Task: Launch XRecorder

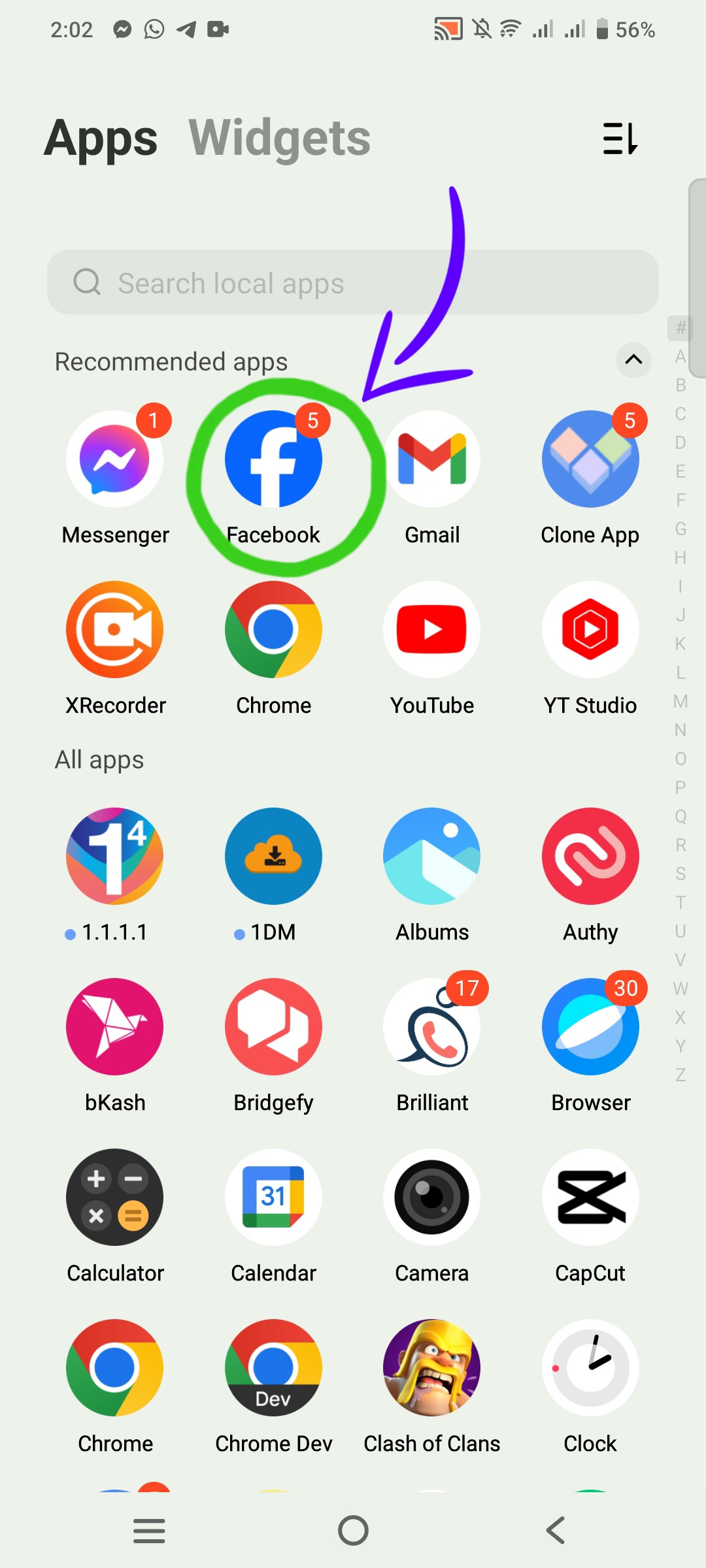Action: tap(115, 630)
